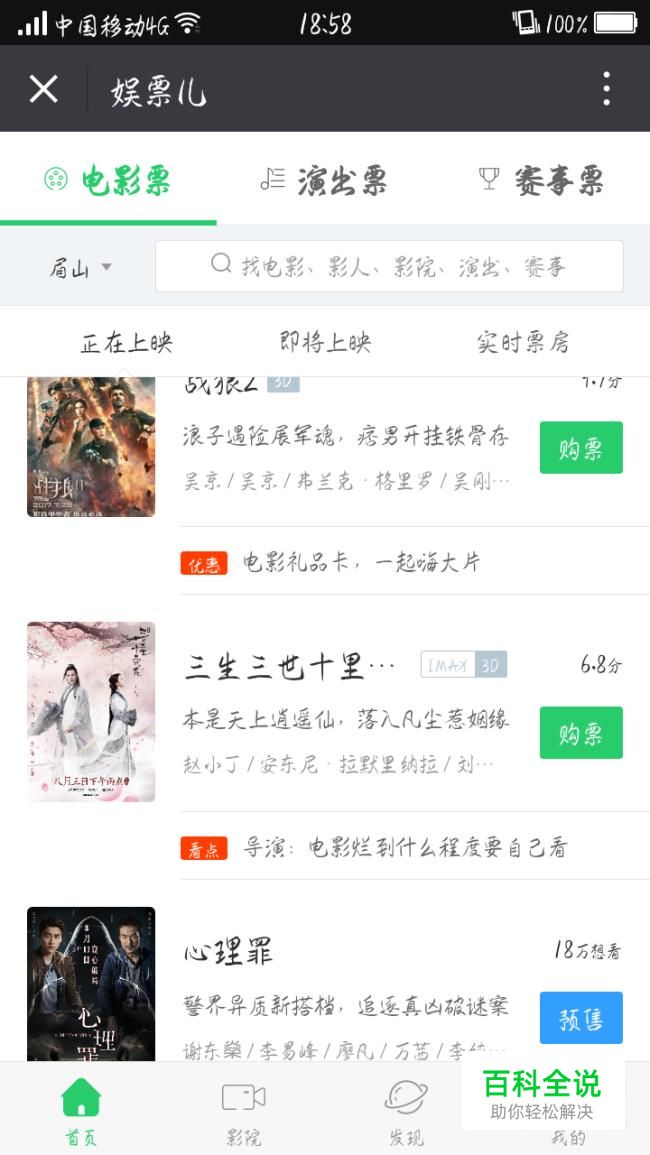Open the 眉山 city dropdown
This screenshot has height=1155, width=650.
click(80, 267)
